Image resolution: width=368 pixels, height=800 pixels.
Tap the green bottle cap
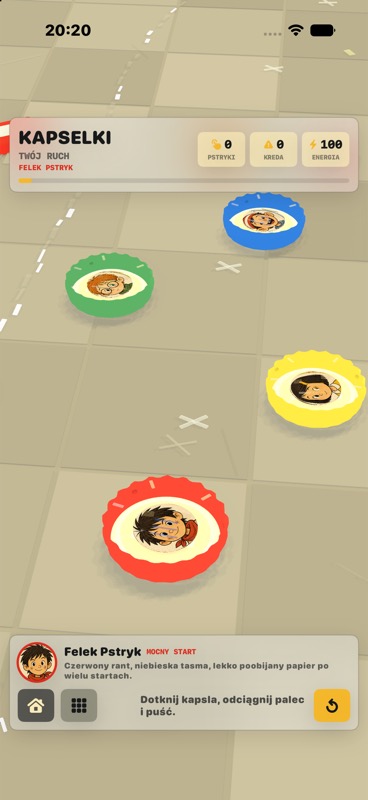109,285
